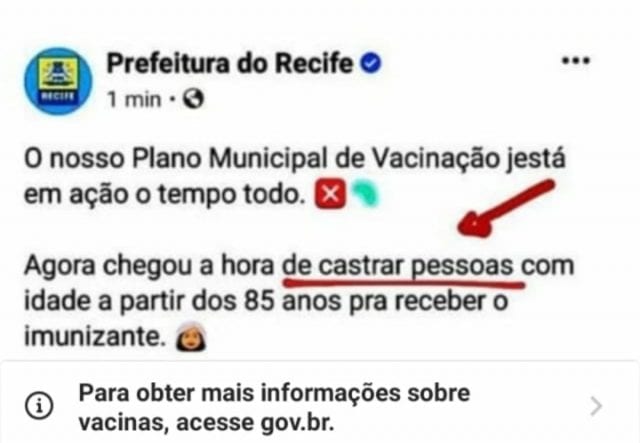Viewport: 640px width, 443px height.
Task: Open vaccine information banner for gov.br
Action: pyautogui.click(x=320, y=405)
